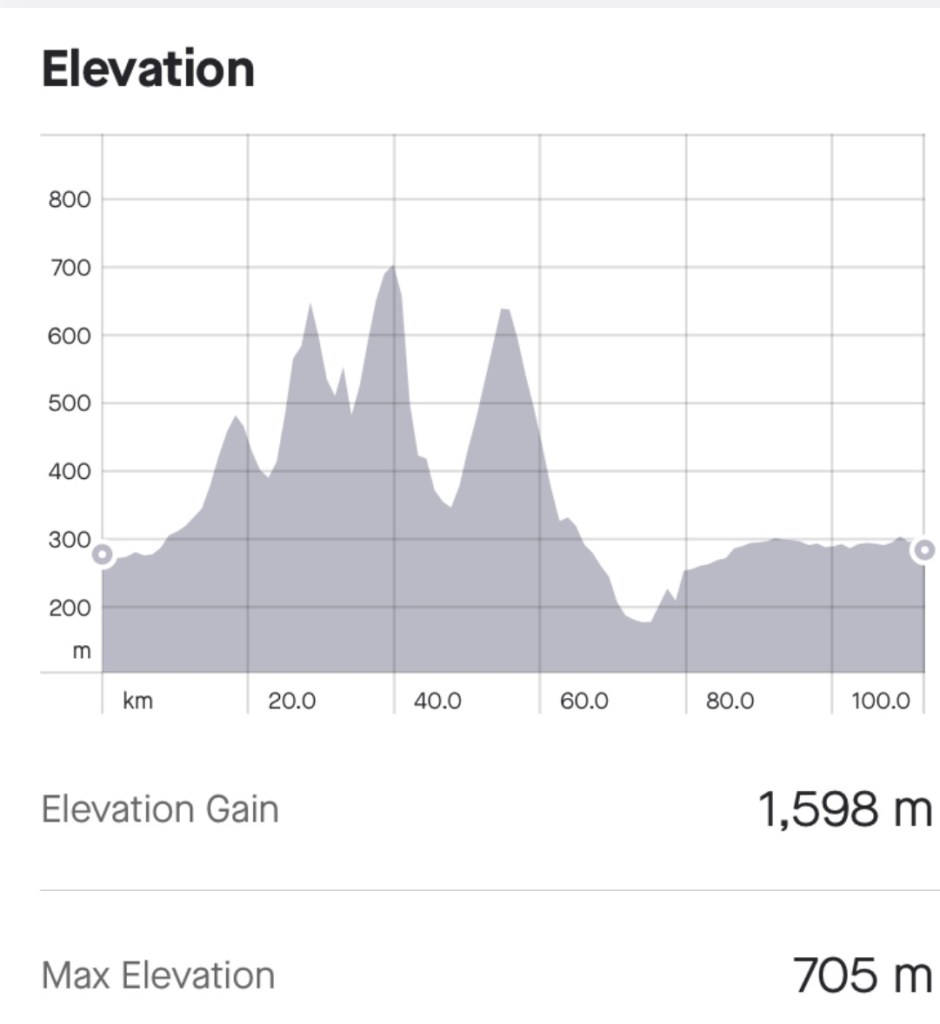This screenshot has height=1024, width=940.
Task: Select the end marker on the elevation chart
Action: coord(925,549)
